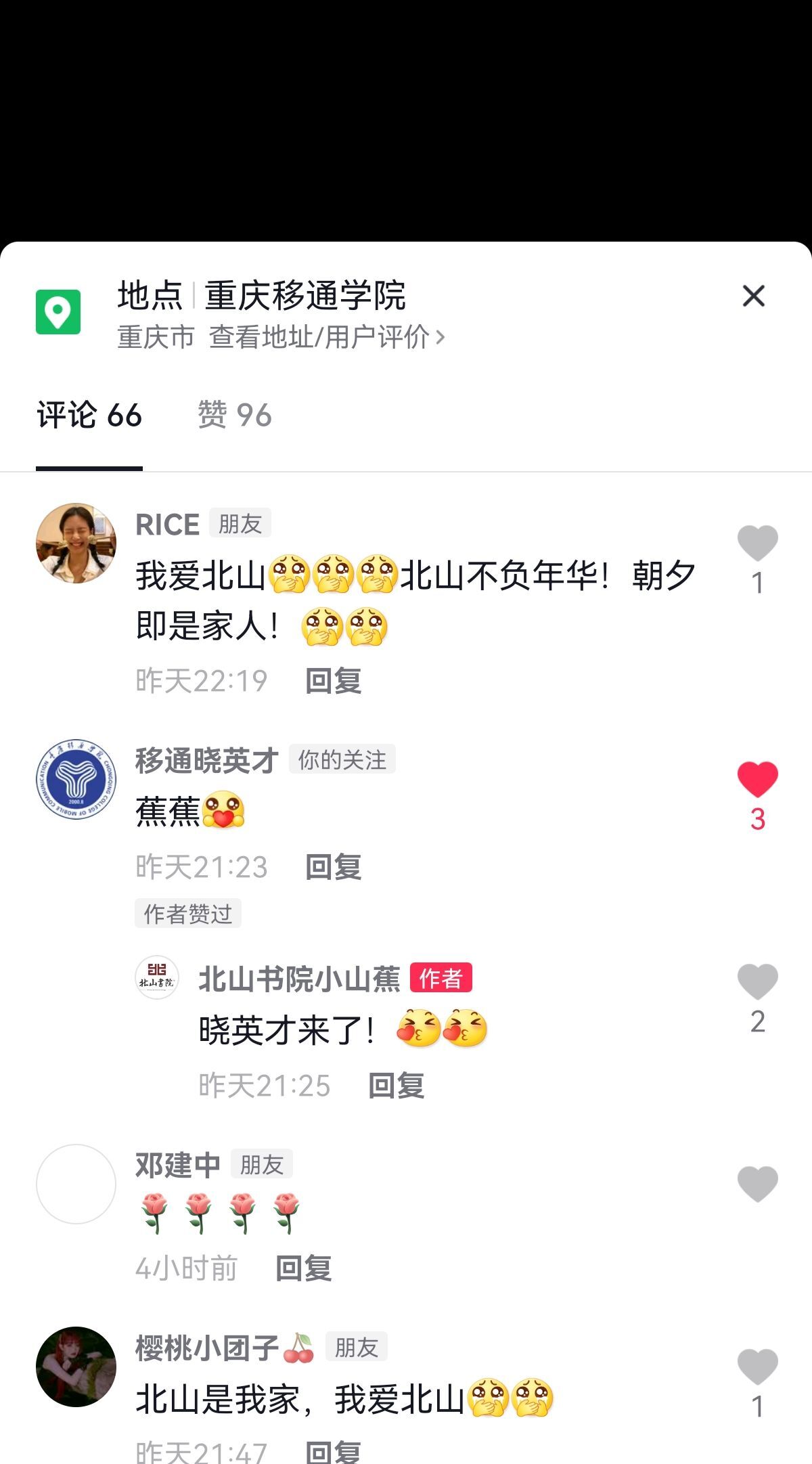Select the 评论 66 tab
The width and height of the screenshot is (812, 1464).
tap(89, 415)
